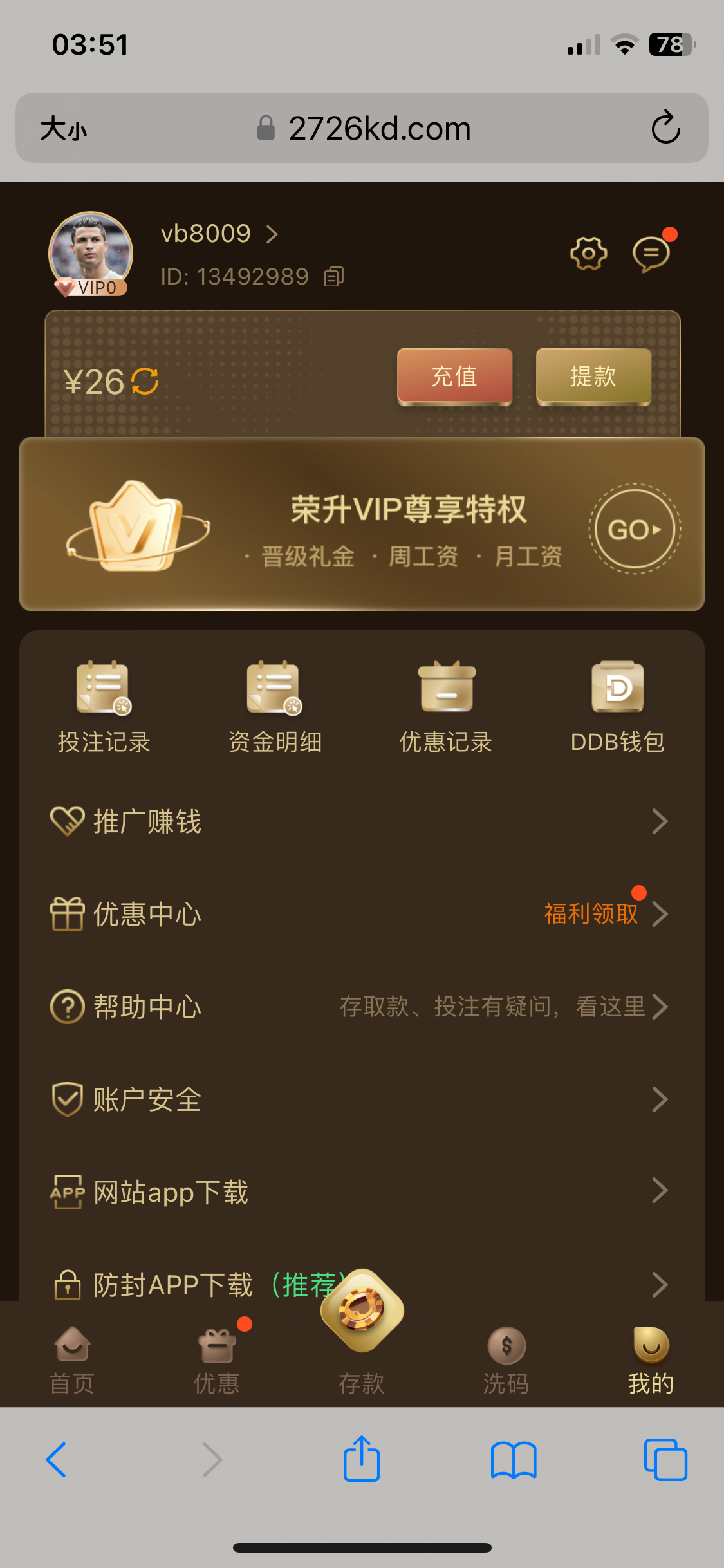Open the settings gear icon
Screen dimensions: 724x1568
coord(588,254)
